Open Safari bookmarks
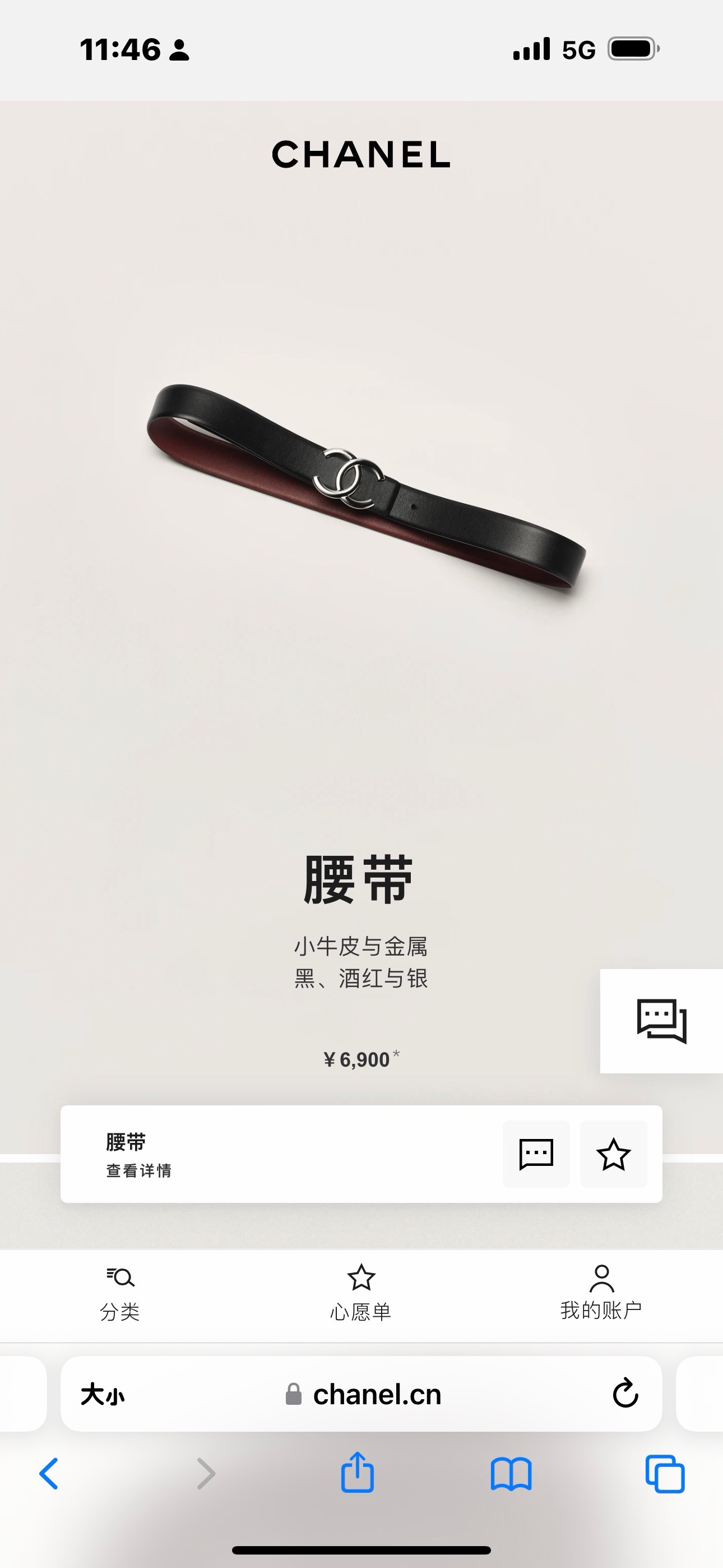This screenshot has width=723, height=1568. click(x=511, y=1474)
